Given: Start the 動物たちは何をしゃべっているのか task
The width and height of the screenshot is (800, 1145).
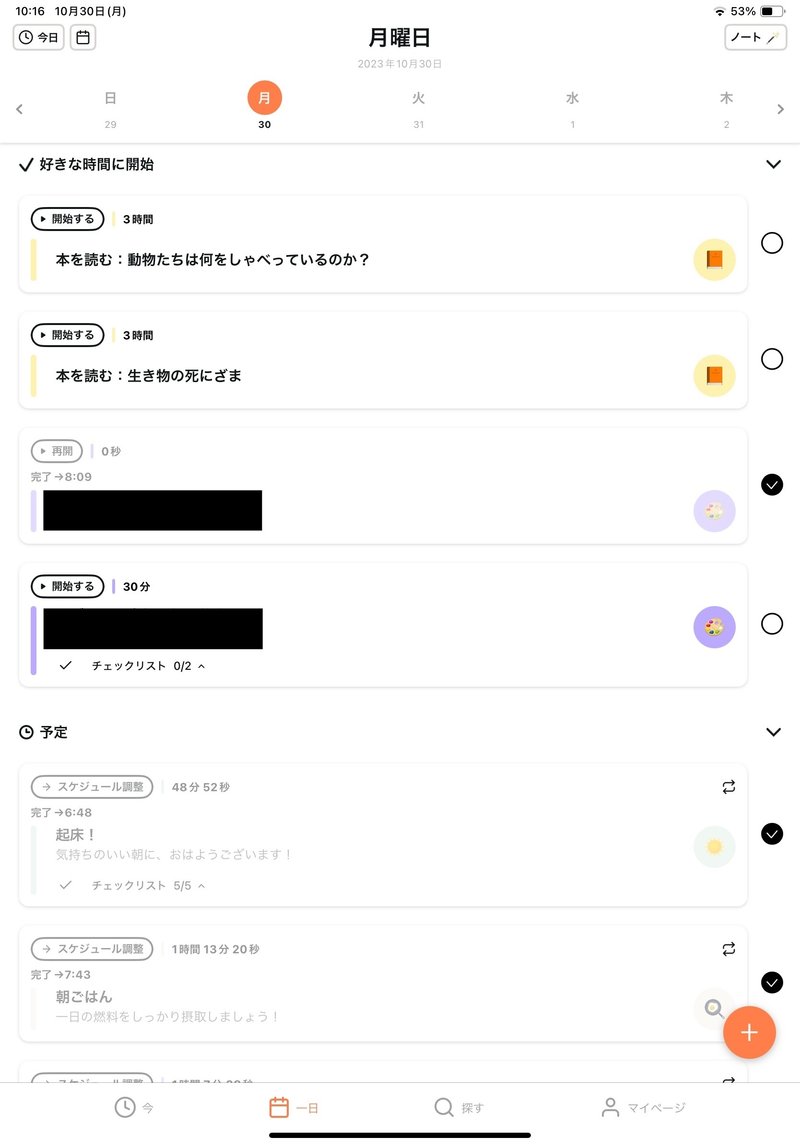Looking at the screenshot, I should click(x=67, y=219).
